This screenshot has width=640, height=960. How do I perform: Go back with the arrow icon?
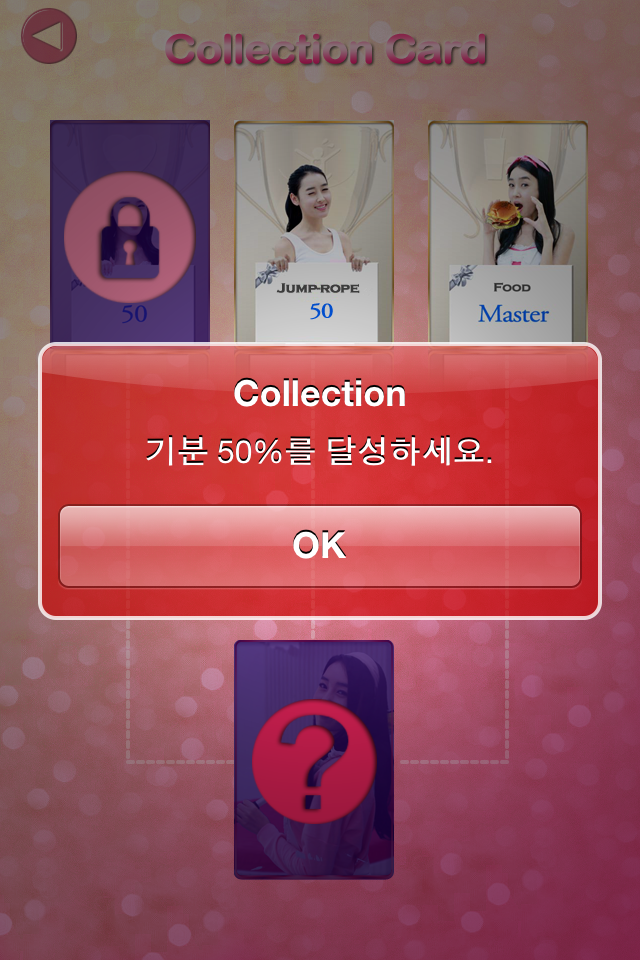tap(49, 37)
